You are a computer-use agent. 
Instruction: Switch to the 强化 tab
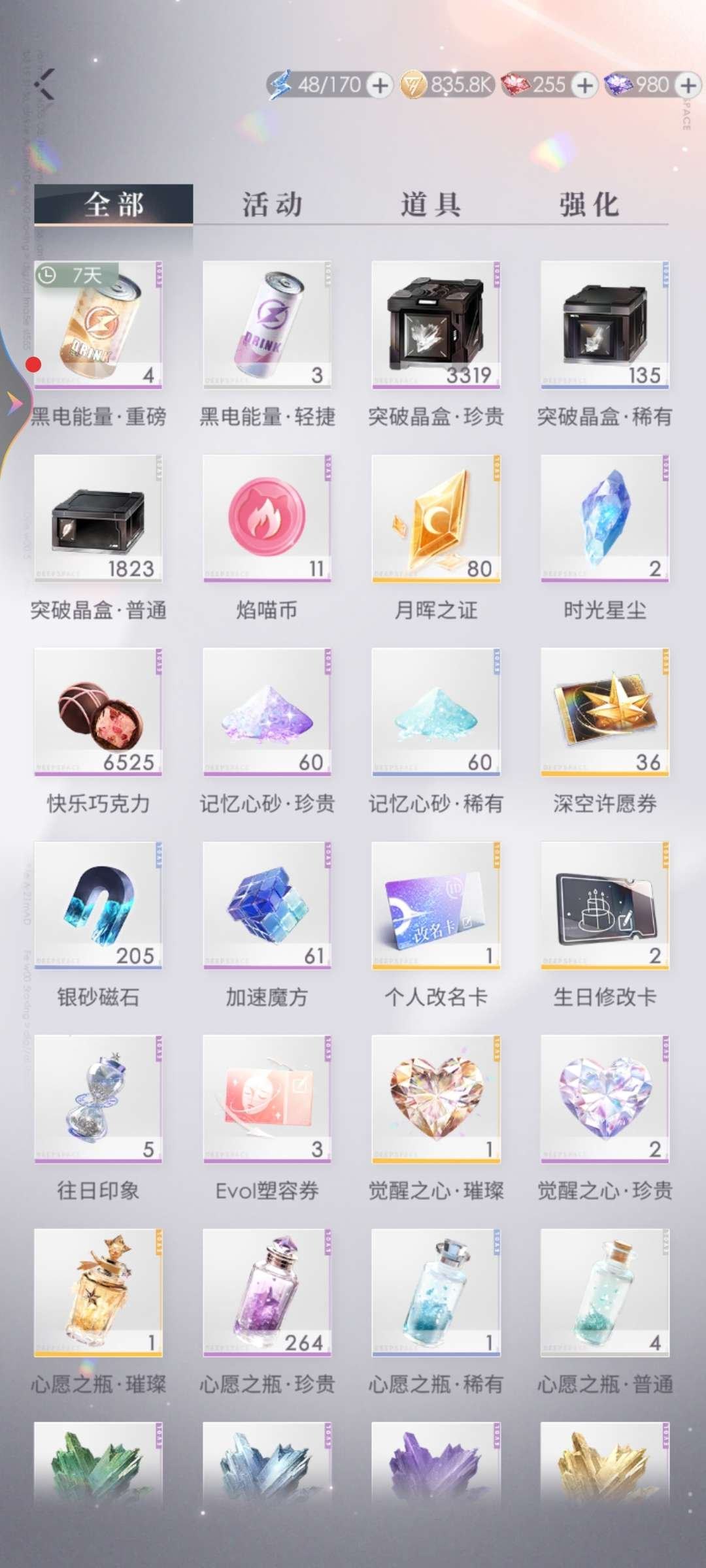click(x=587, y=204)
